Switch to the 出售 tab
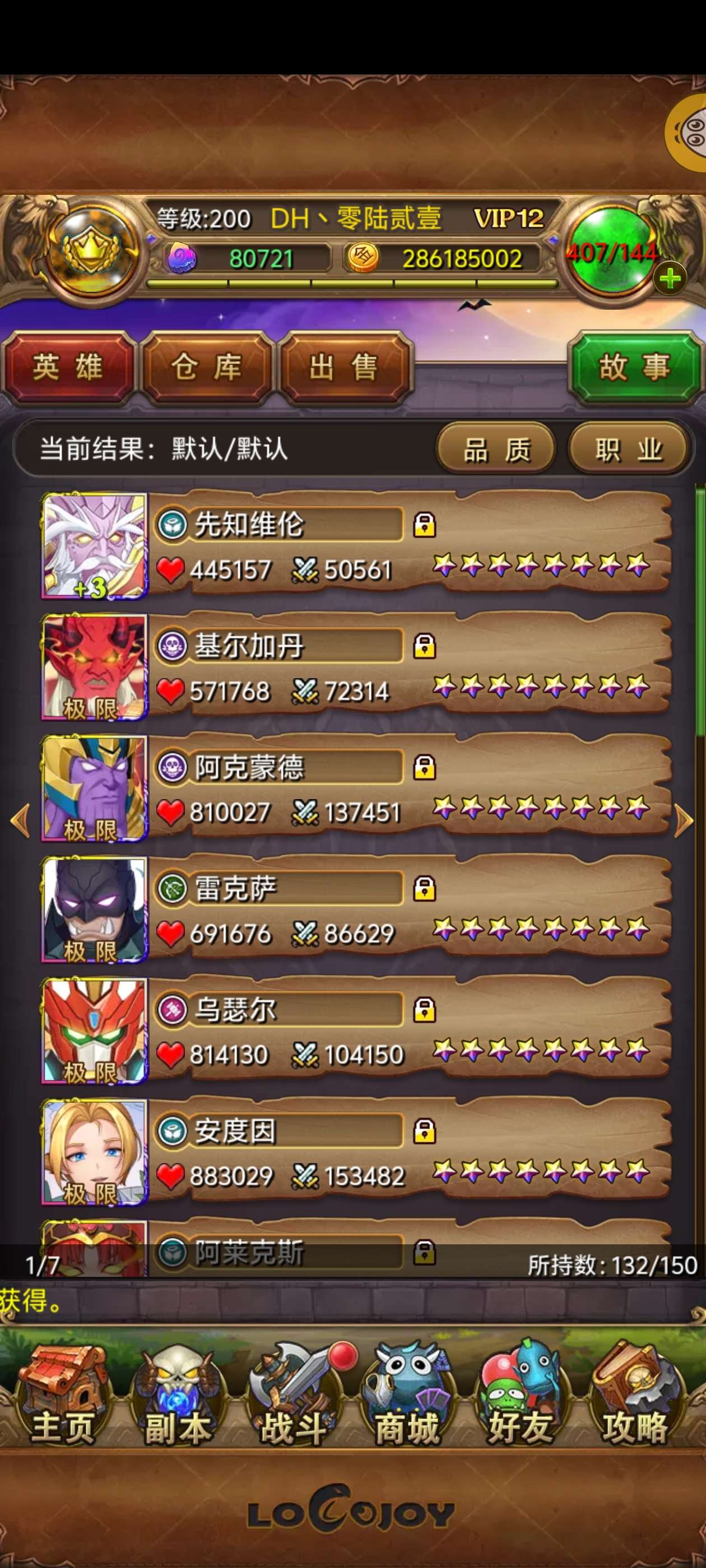This screenshot has width=706, height=1568. 344,367
